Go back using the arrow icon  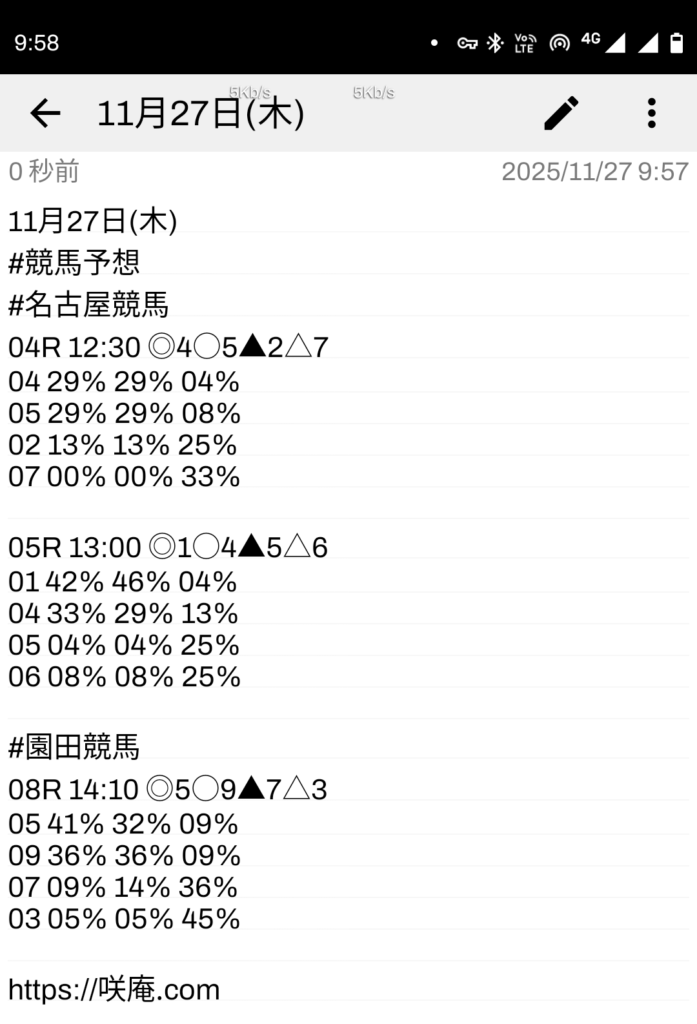(x=45, y=114)
